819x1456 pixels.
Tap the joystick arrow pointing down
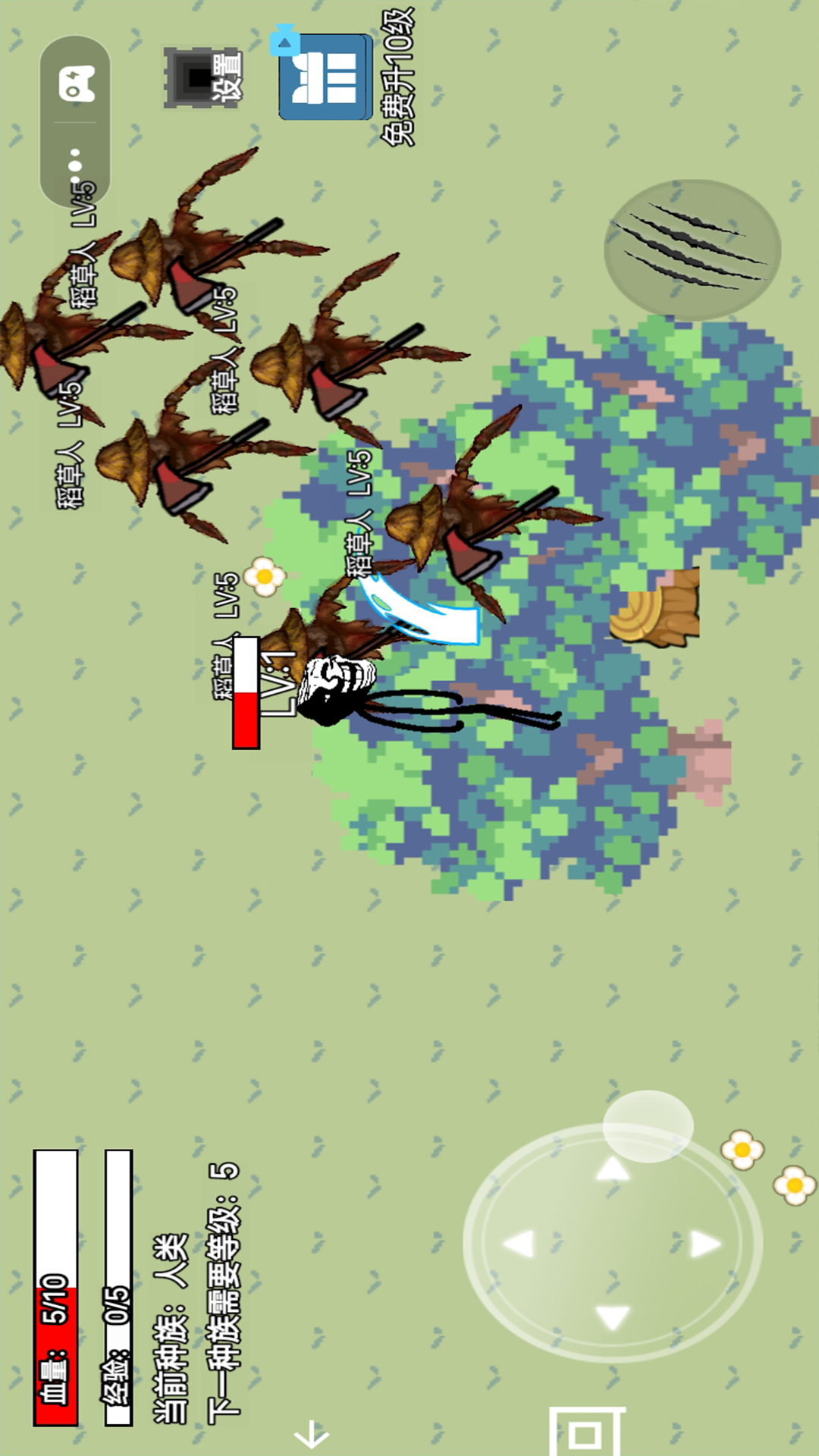tap(612, 1318)
